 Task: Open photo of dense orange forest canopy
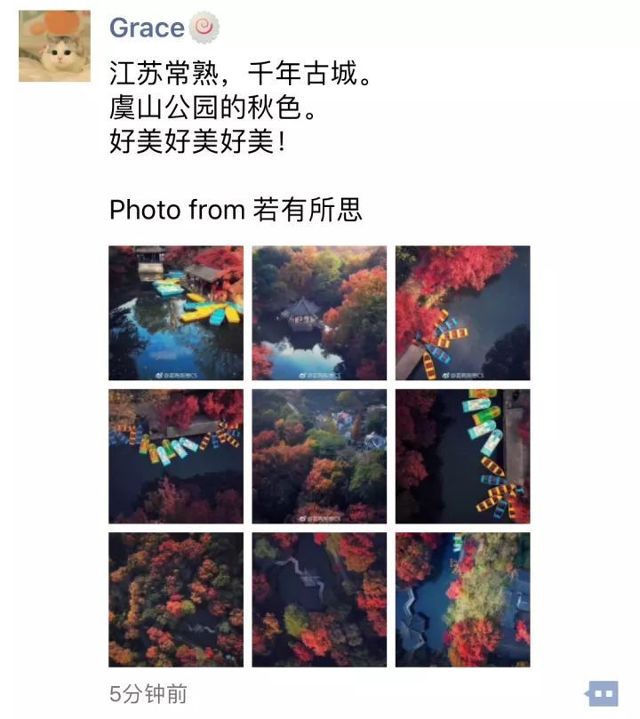pos(176,599)
